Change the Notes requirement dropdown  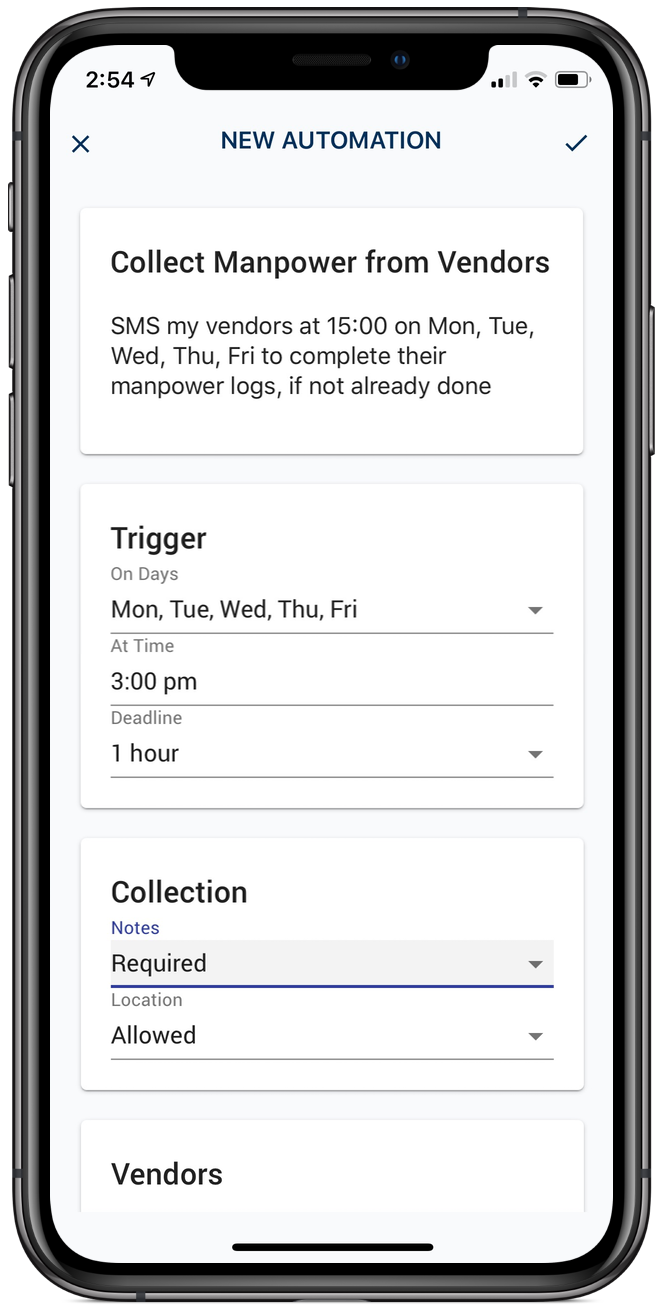(331, 964)
